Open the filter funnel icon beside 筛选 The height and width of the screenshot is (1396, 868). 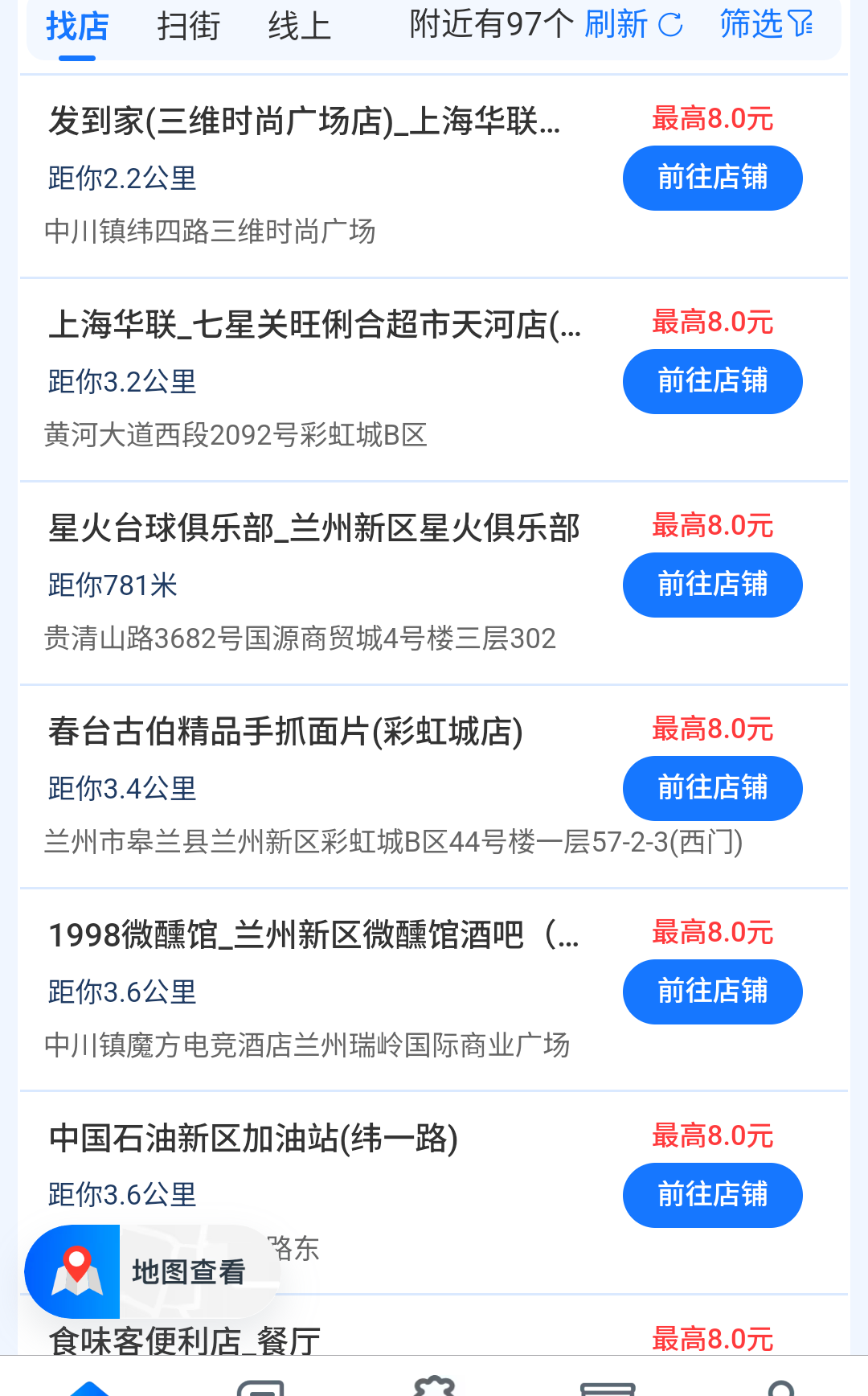pos(800,23)
